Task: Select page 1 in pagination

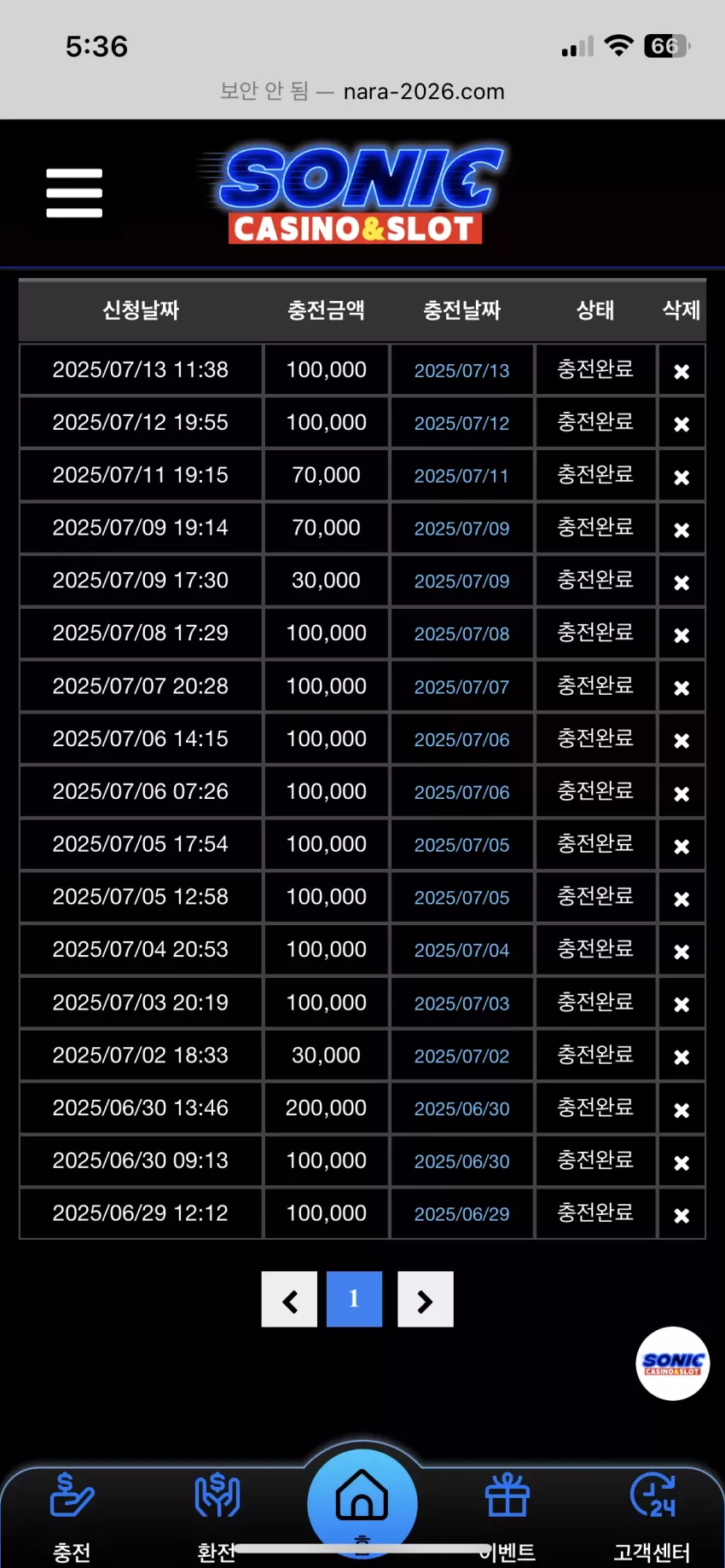Action: tap(354, 1299)
